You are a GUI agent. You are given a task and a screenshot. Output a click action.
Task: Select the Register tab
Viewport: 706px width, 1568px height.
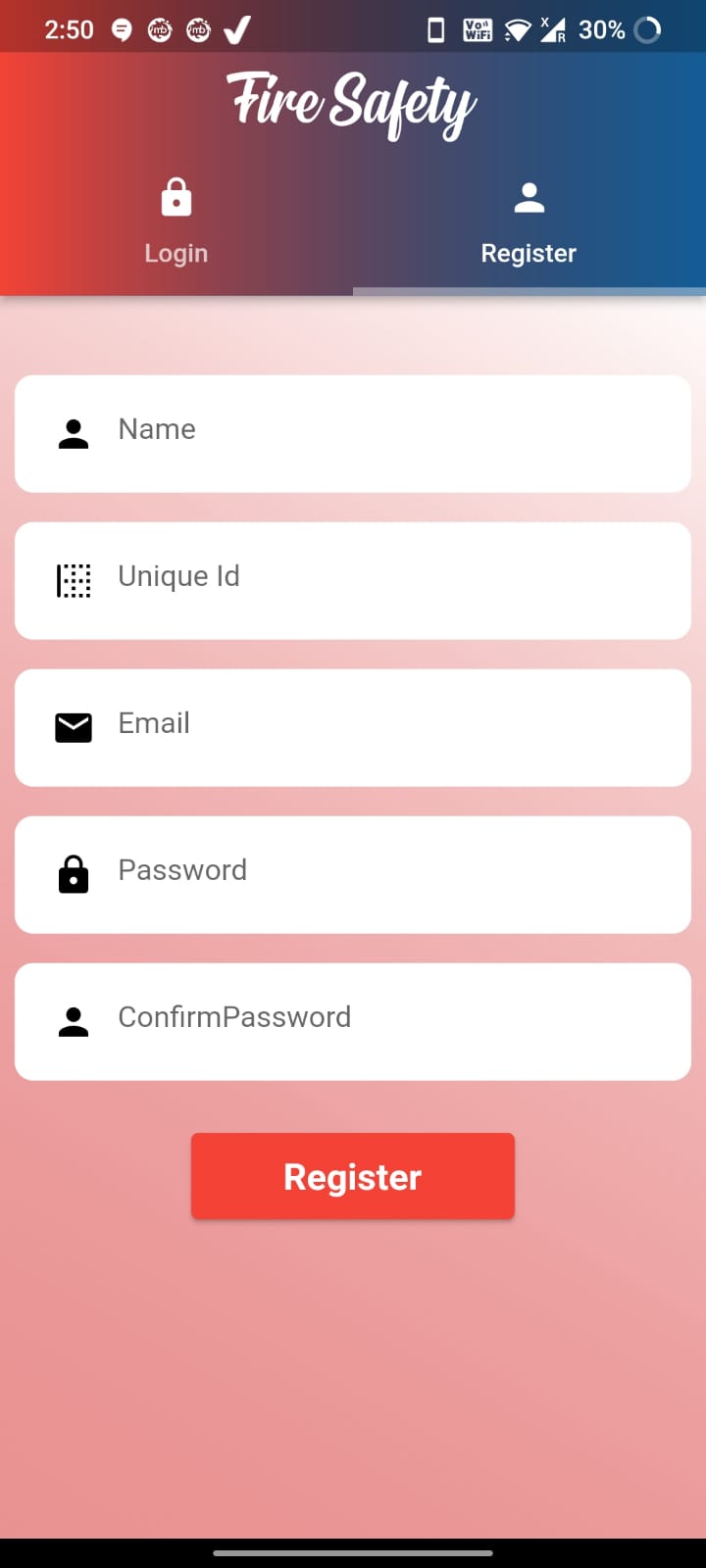coord(529,223)
